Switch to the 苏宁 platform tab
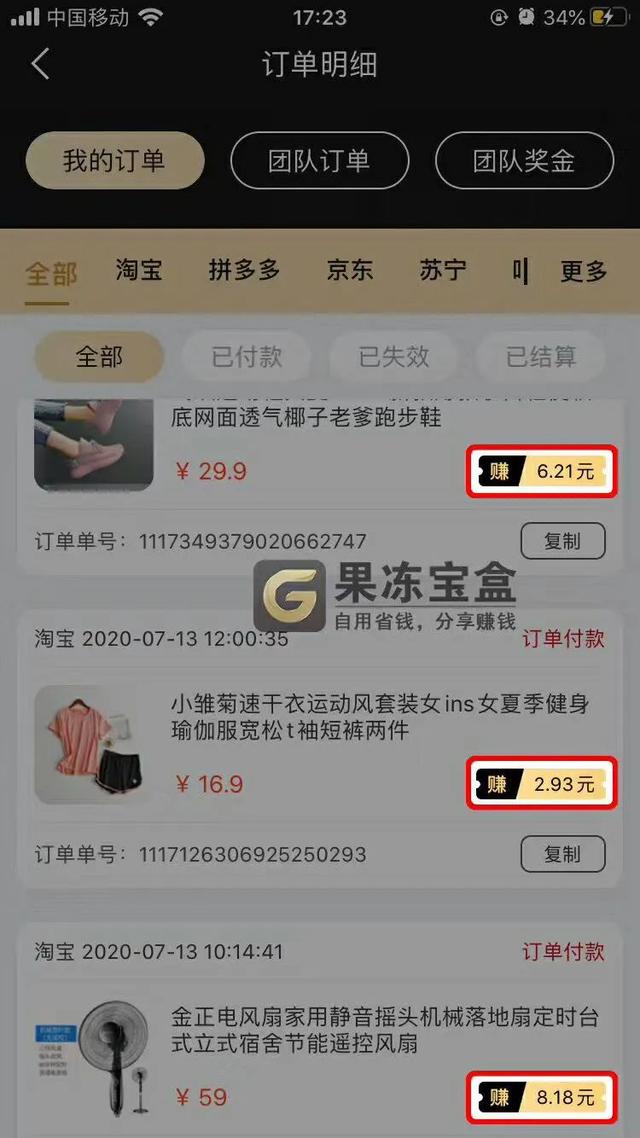Viewport: 640px width, 1138px height. (443, 270)
